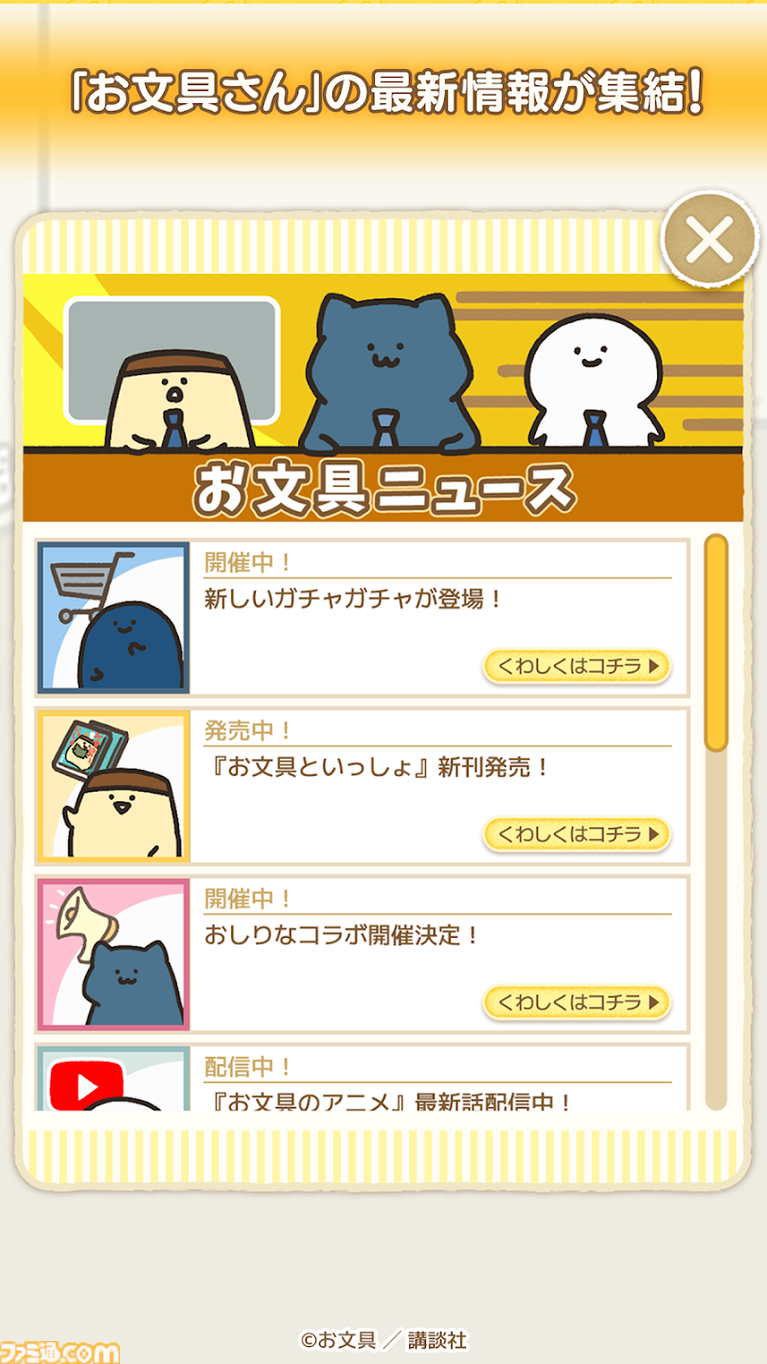Tap the news list scrollbar
Viewport: 767px width, 1364px height.
(716, 645)
